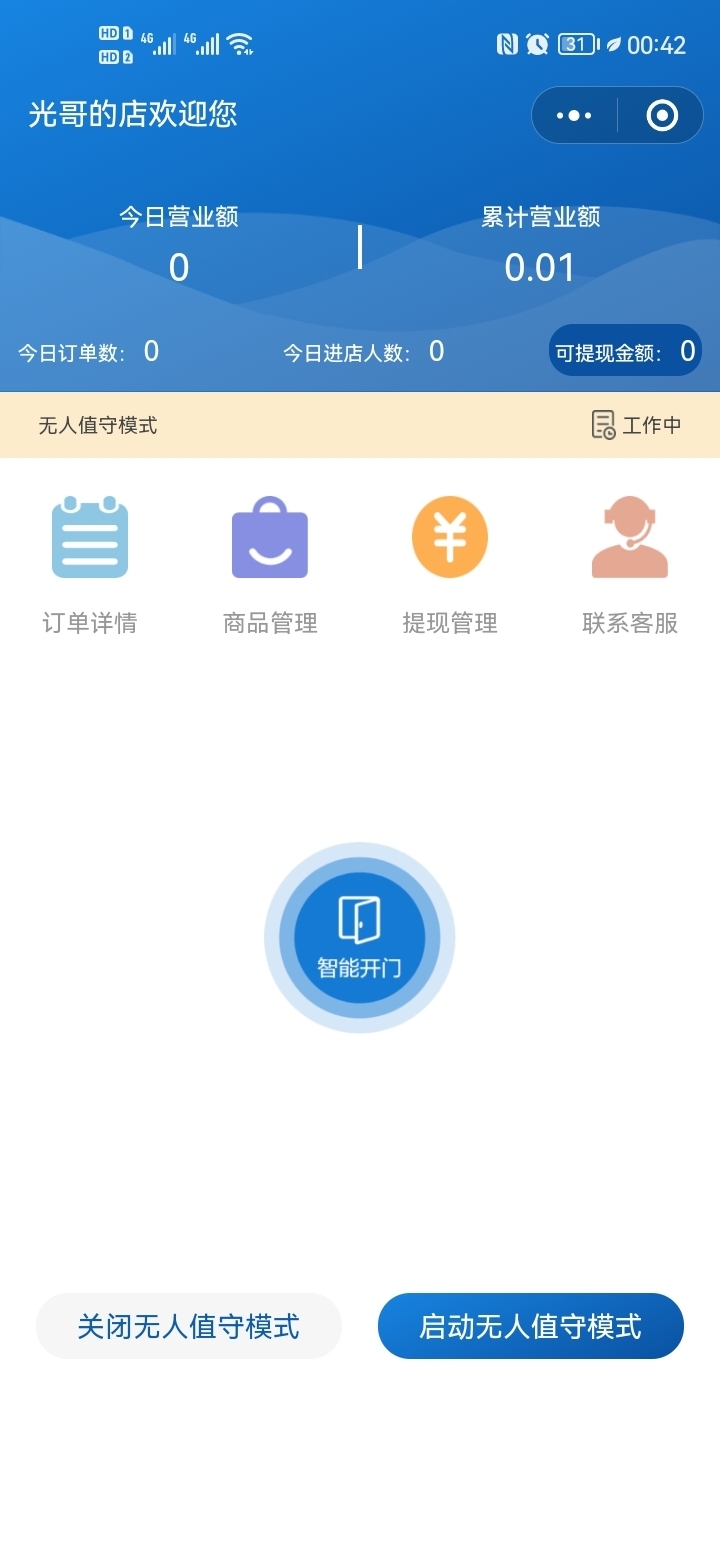Open the mini program more options menu
This screenshot has height=1560, width=720.
574,116
